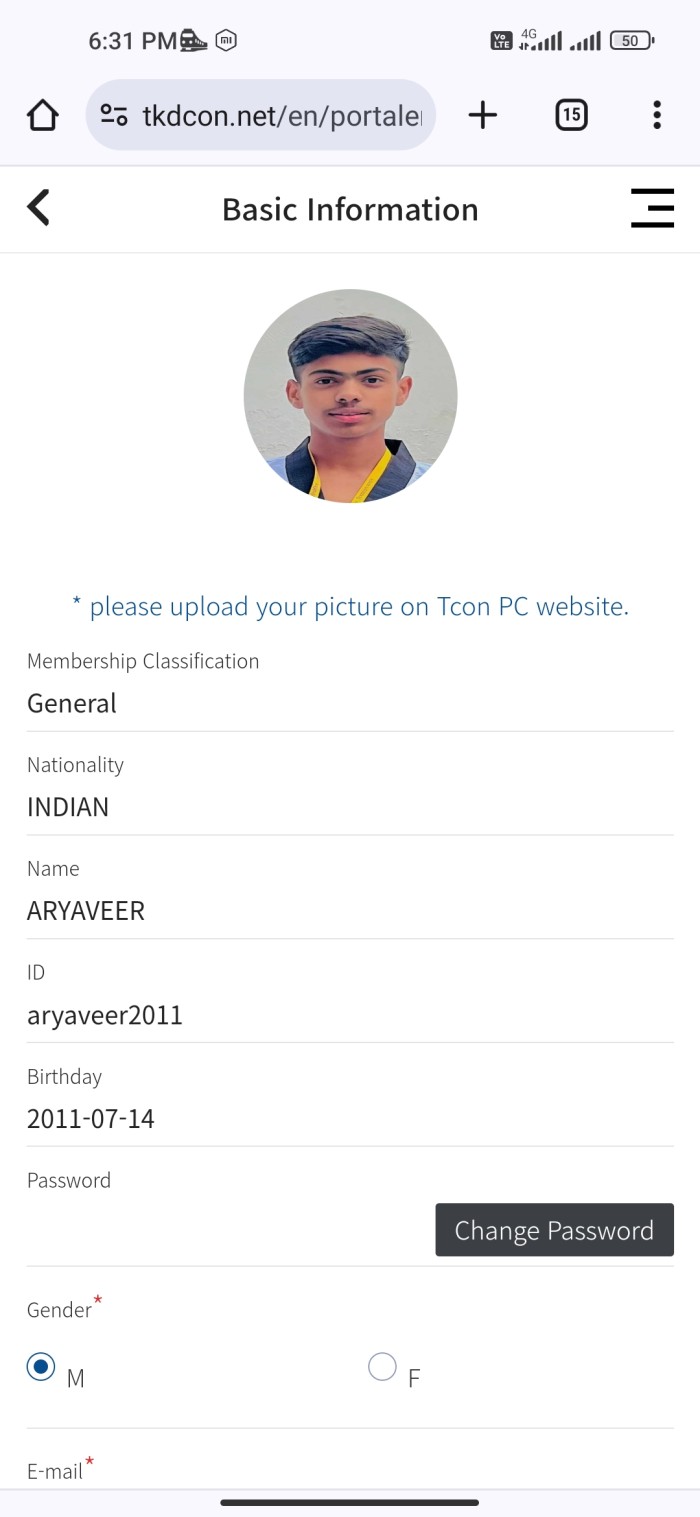Tap Change Password button
This screenshot has width=700, height=1517.
tap(554, 1230)
